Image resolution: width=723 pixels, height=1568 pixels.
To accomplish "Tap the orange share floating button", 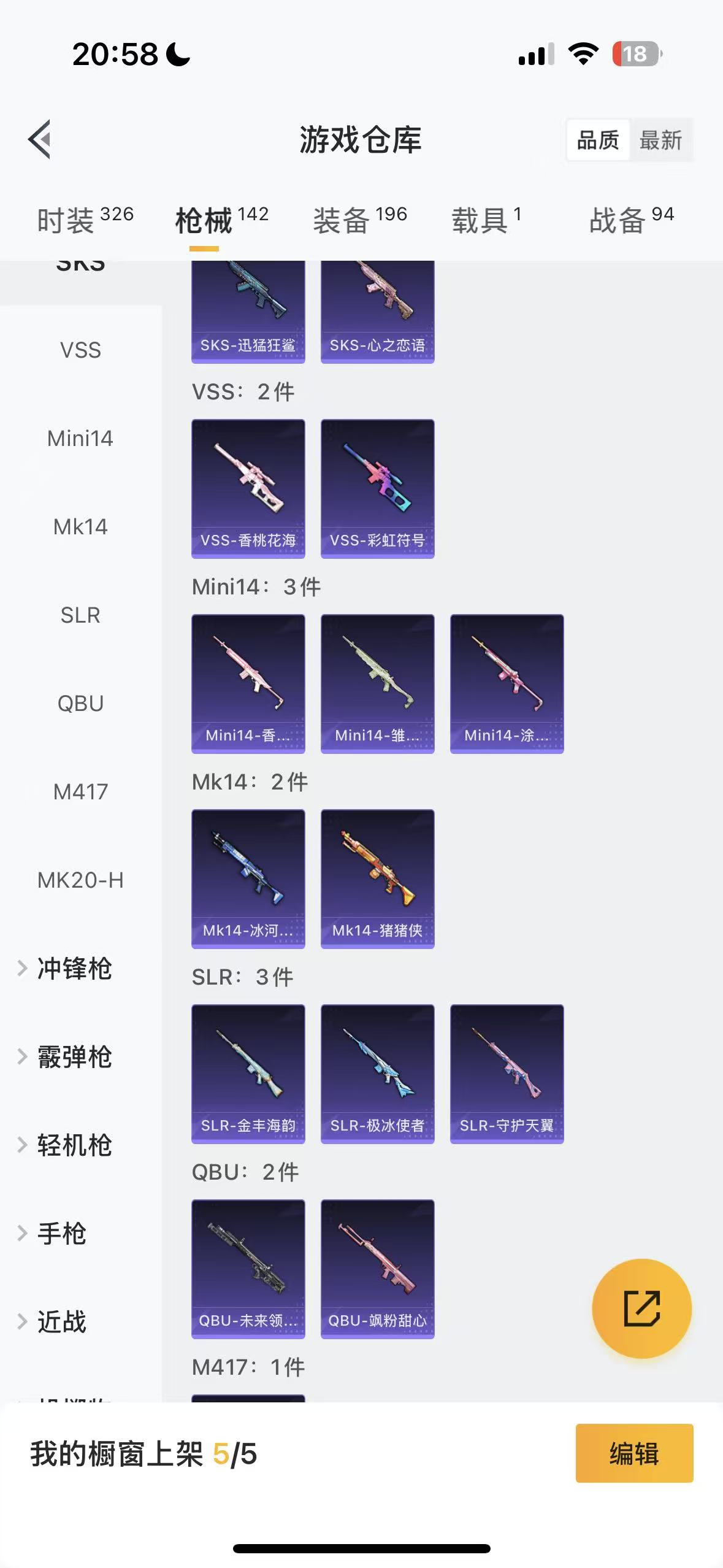I will (x=641, y=1309).
